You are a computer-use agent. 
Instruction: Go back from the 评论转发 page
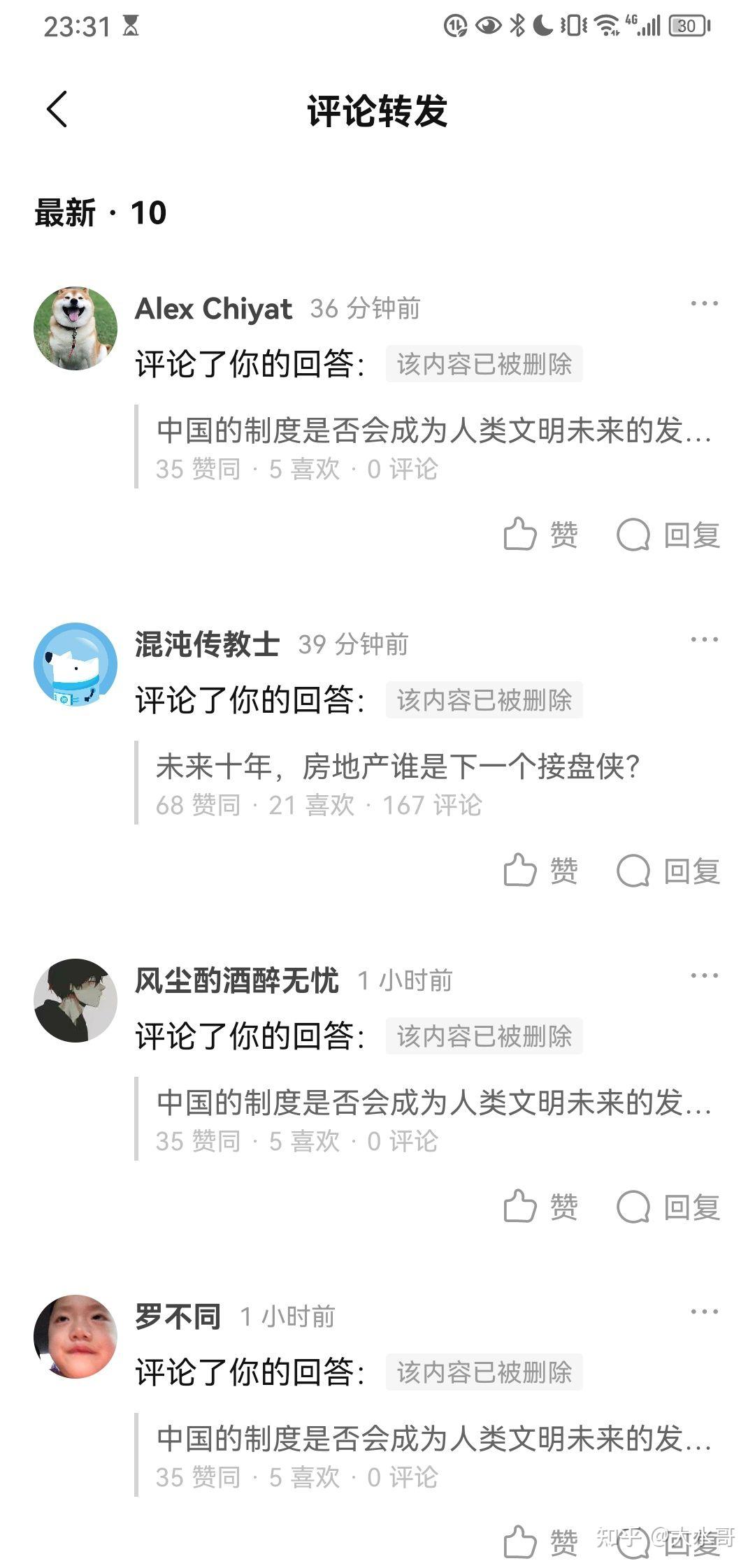(57, 110)
